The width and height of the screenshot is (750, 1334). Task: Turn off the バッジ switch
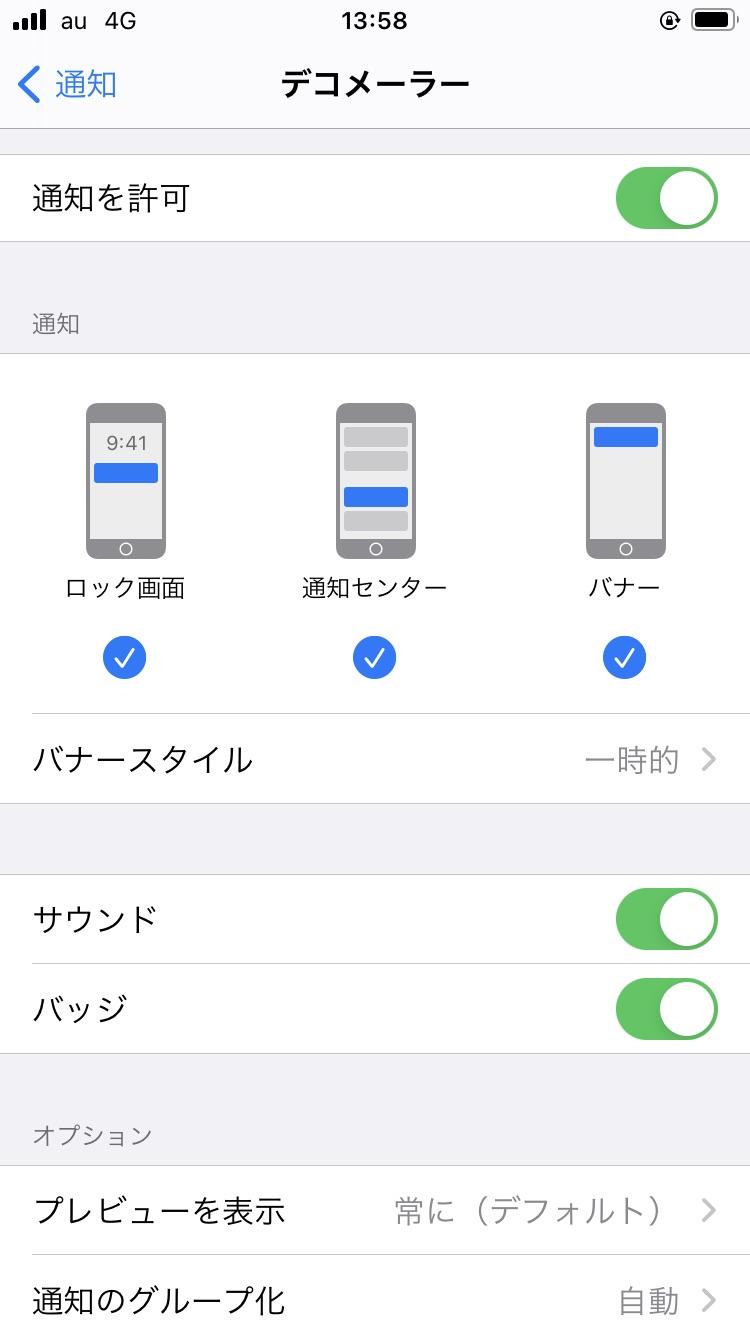point(667,1008)
